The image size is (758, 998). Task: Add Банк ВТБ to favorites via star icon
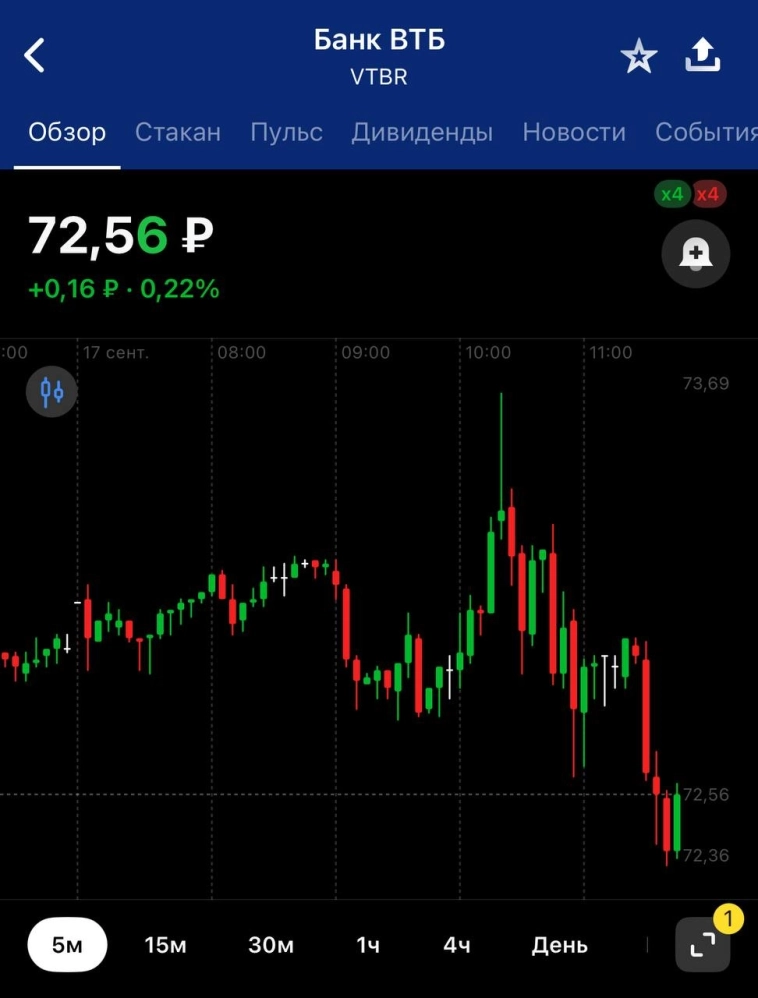(x=638, y=56)
